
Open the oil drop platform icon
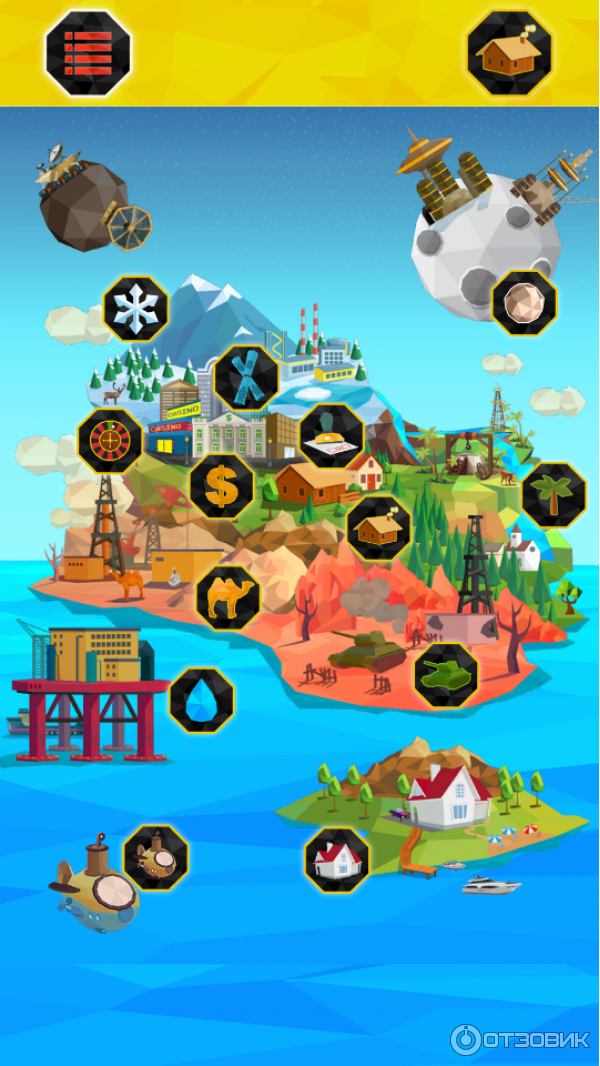coord(202,700)
